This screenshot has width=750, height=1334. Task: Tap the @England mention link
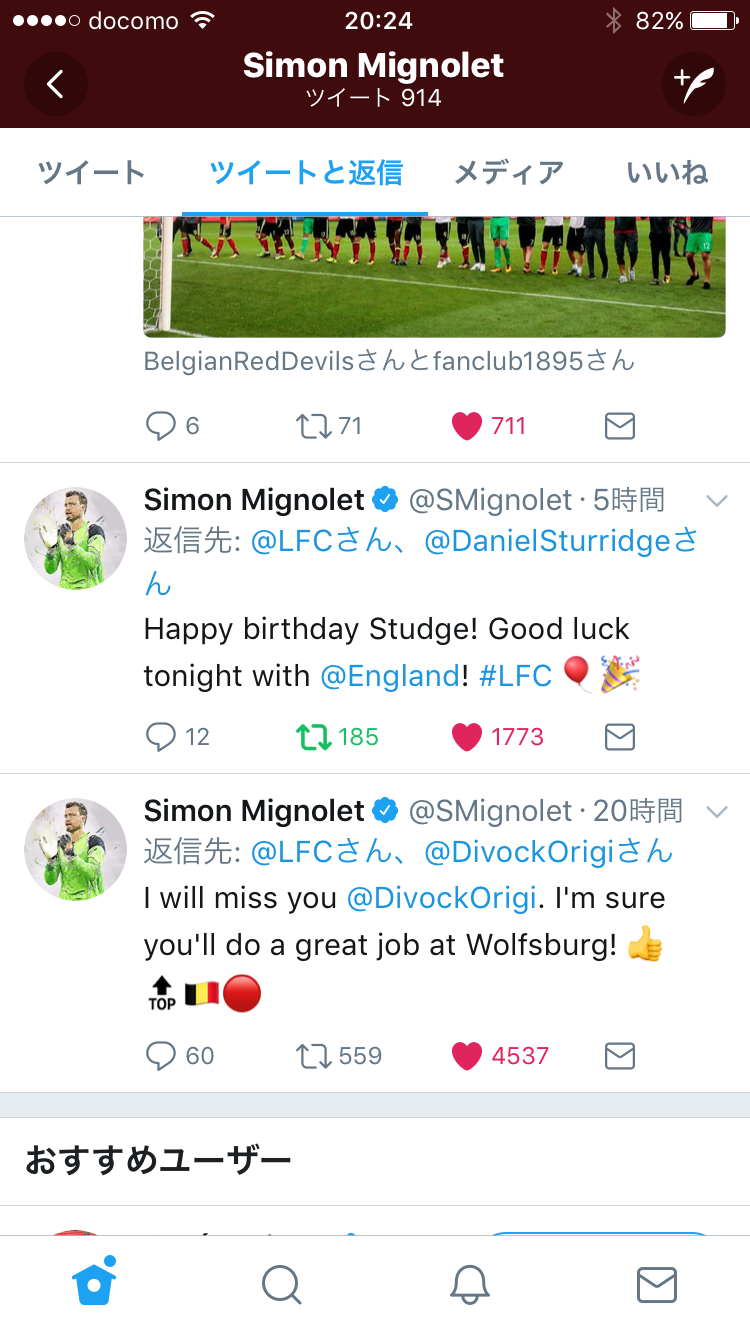click(x=389, y=676)
